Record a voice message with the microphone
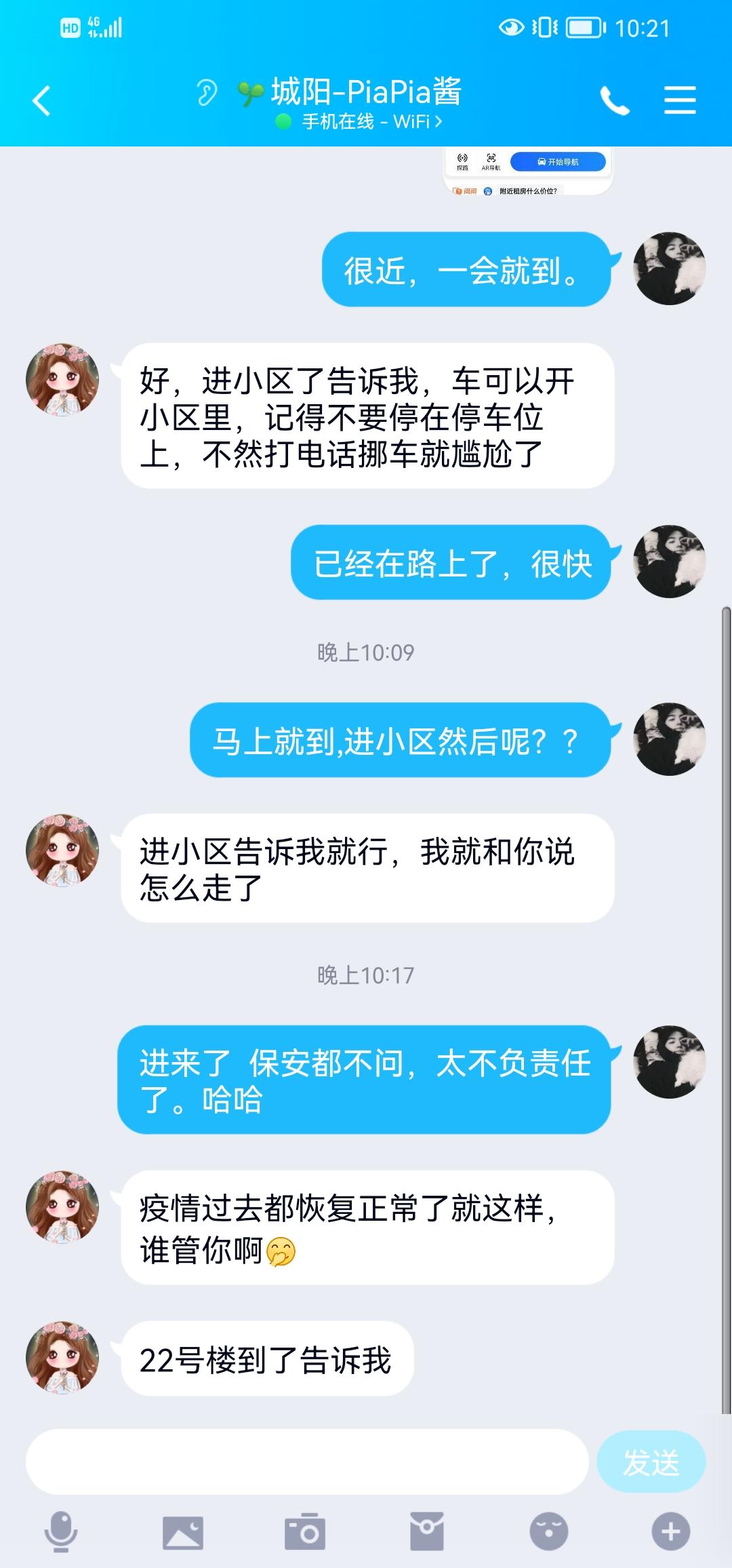The width and height of the screenshot is (732, 1568). [x=61, y=1531]
